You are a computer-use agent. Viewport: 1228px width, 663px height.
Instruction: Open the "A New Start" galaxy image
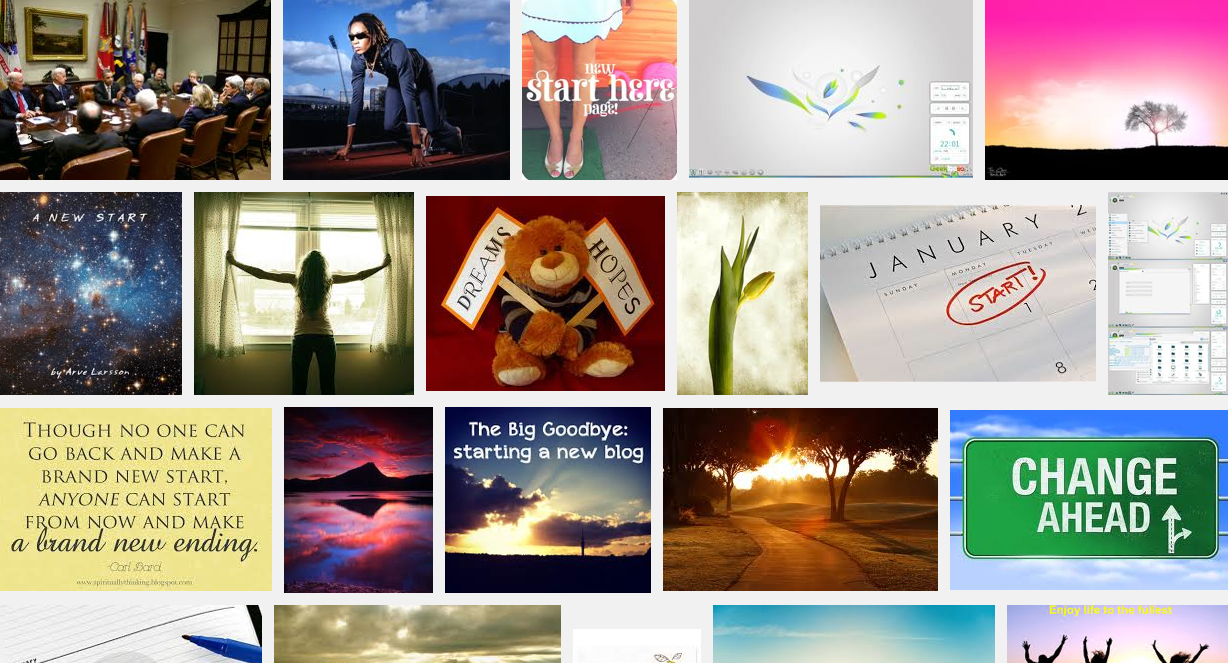pos(91,293)
